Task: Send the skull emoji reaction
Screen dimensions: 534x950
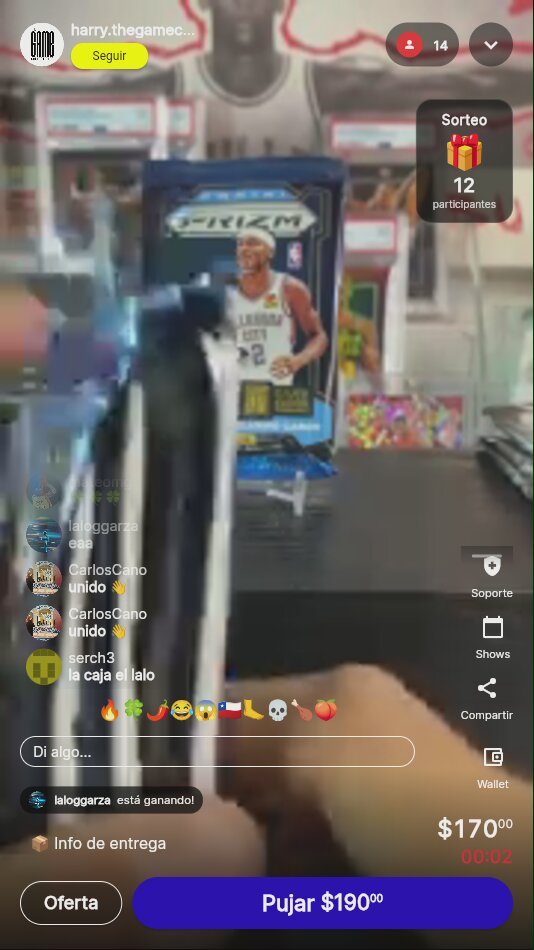Action: pos(277,710)
